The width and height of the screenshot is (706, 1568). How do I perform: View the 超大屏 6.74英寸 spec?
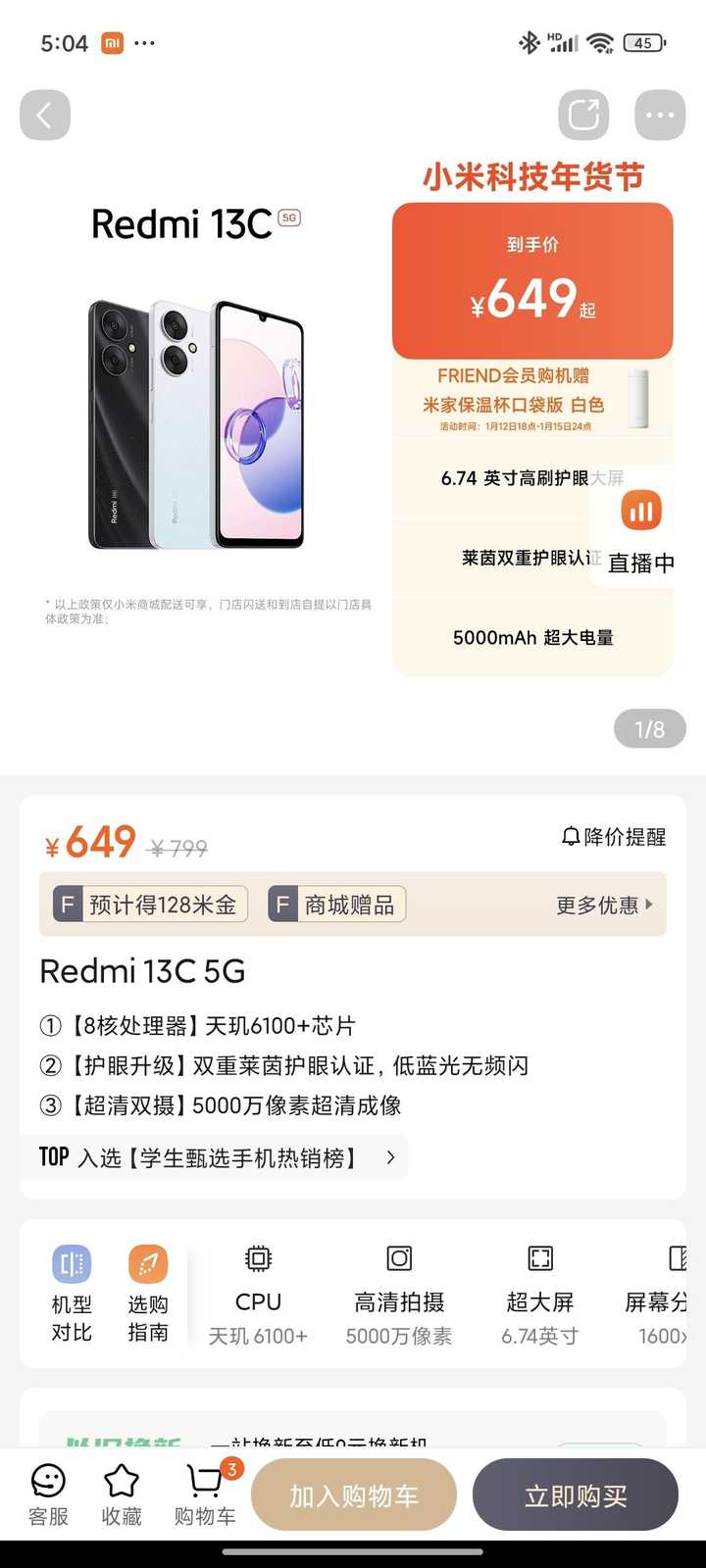pos(540,1294)
